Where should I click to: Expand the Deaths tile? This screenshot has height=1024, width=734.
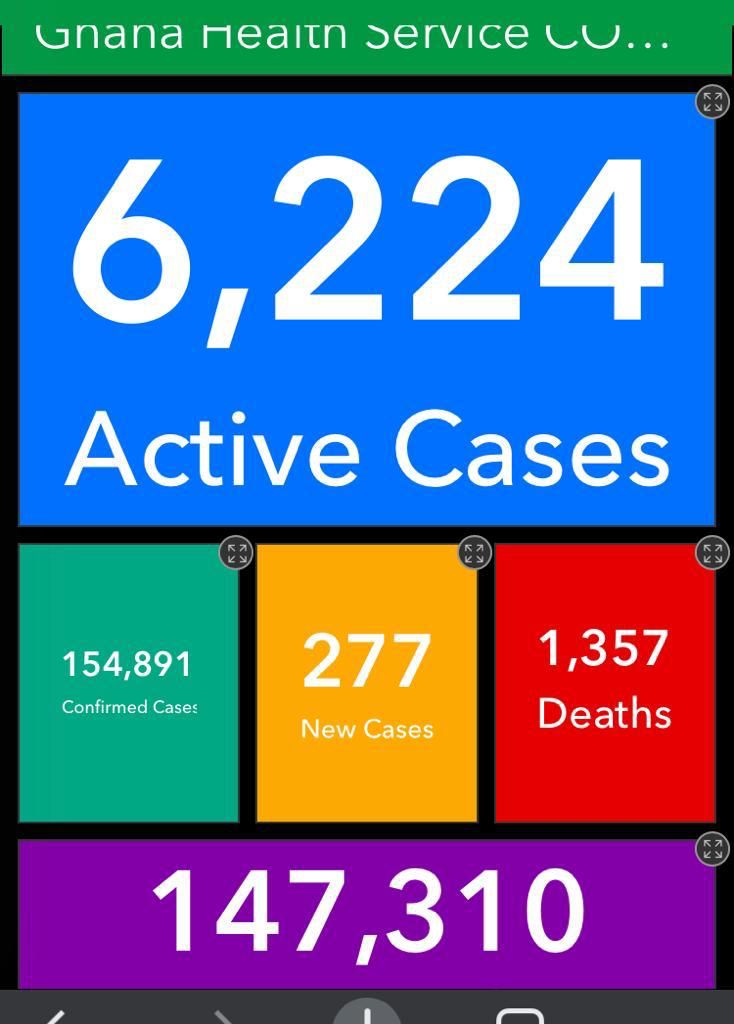click(711, 553)
